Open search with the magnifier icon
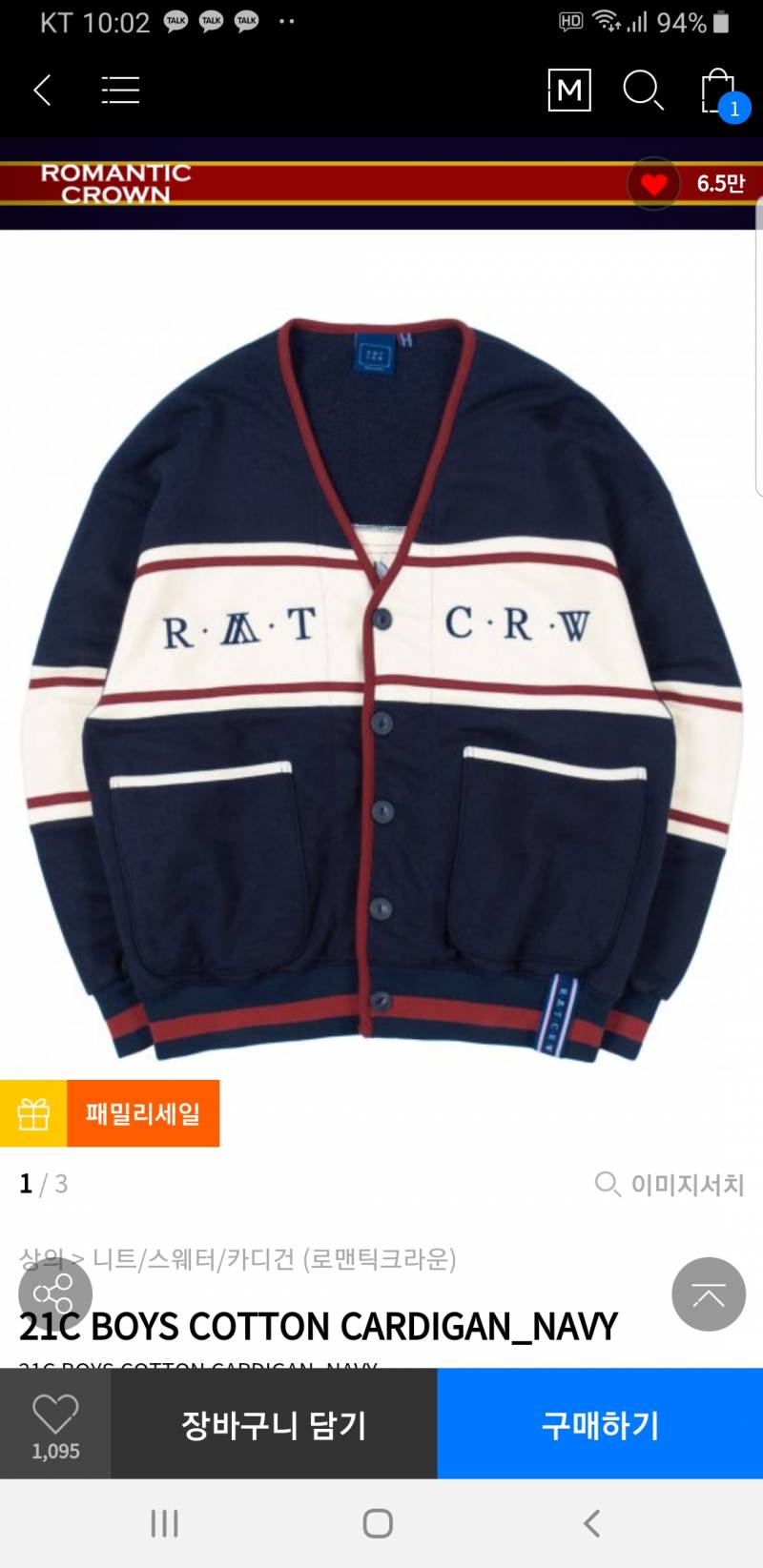The height and width of the screenshot is (1568, 763). [643, 91]
